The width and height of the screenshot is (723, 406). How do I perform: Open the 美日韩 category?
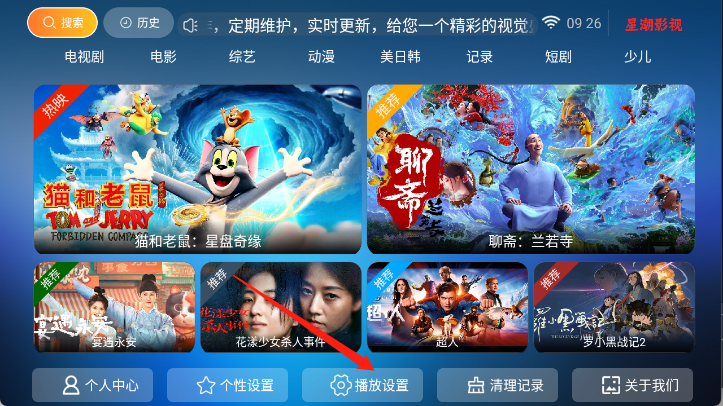pos(400,57)
